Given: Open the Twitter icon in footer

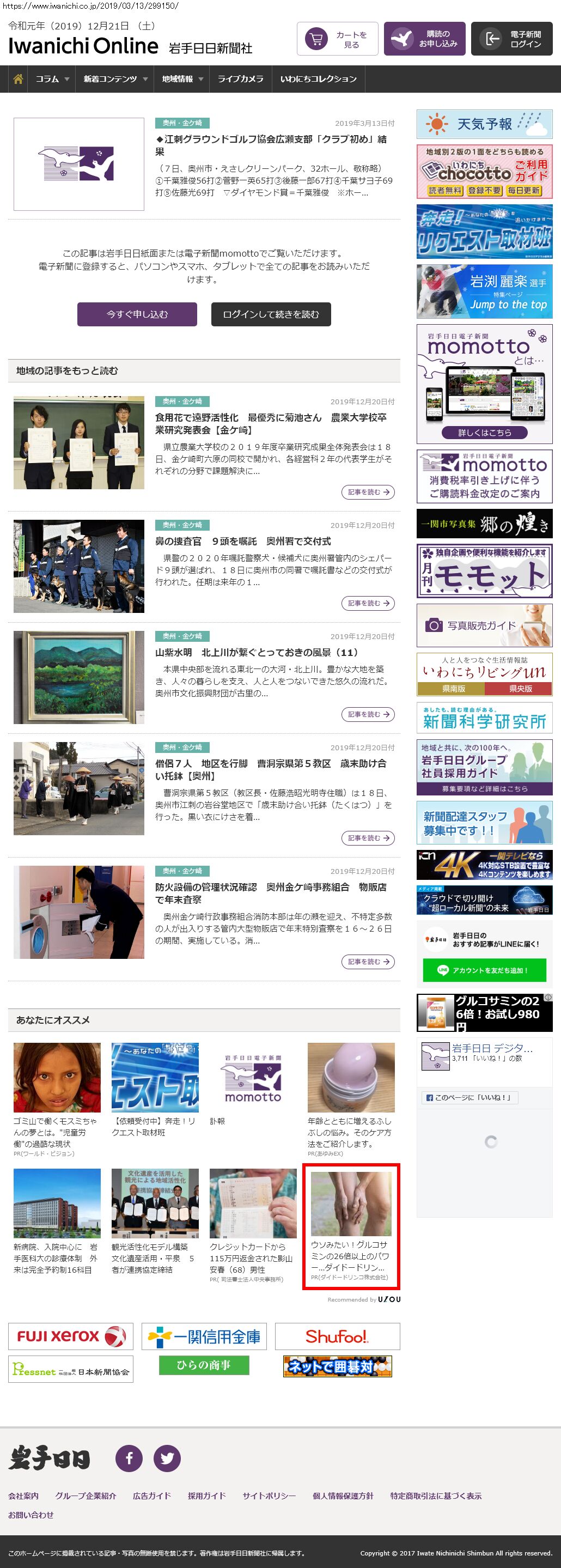Looking at the screenshot, I should tap(167, 1458).
